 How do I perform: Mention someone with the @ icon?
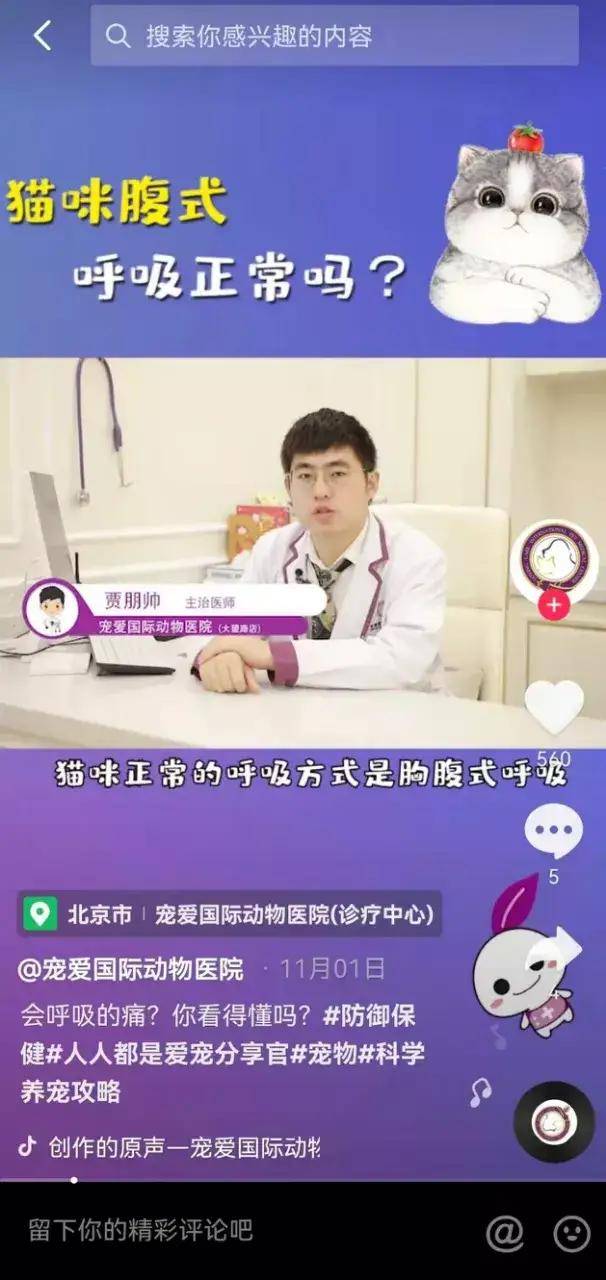point(505,1232)
